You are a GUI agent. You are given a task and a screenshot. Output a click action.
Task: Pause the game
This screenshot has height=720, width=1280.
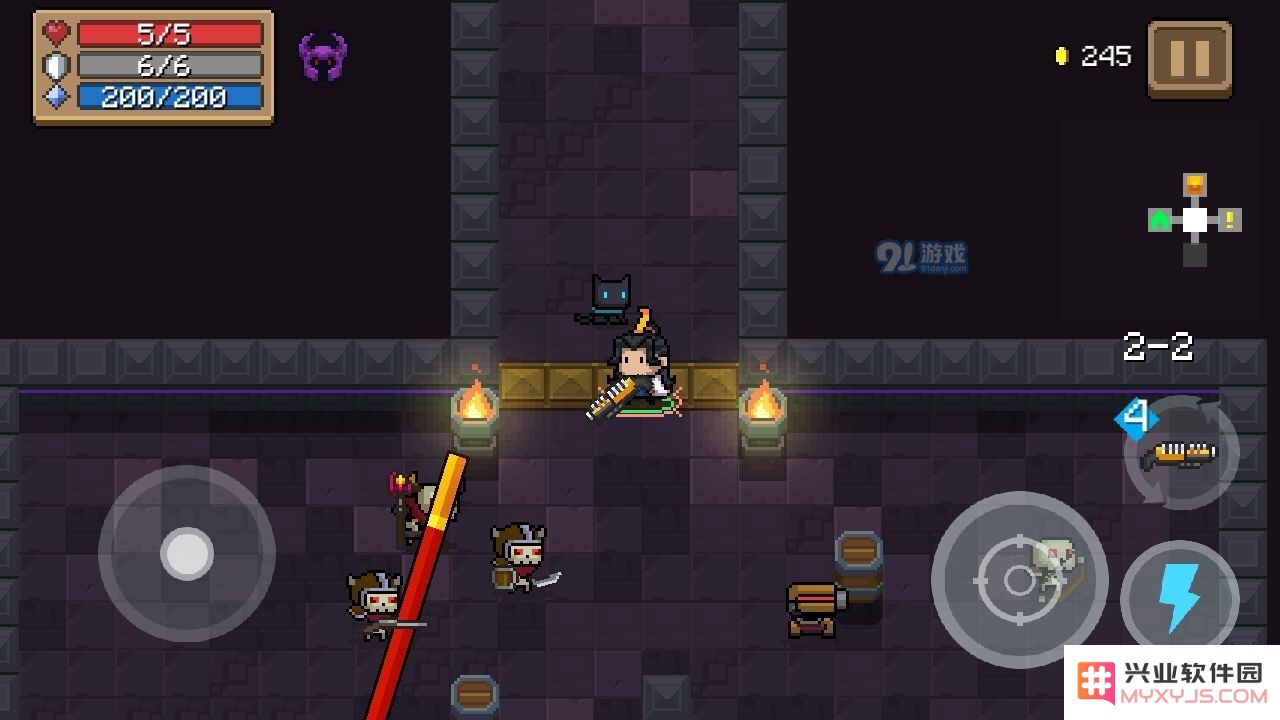pos(1189,59)
